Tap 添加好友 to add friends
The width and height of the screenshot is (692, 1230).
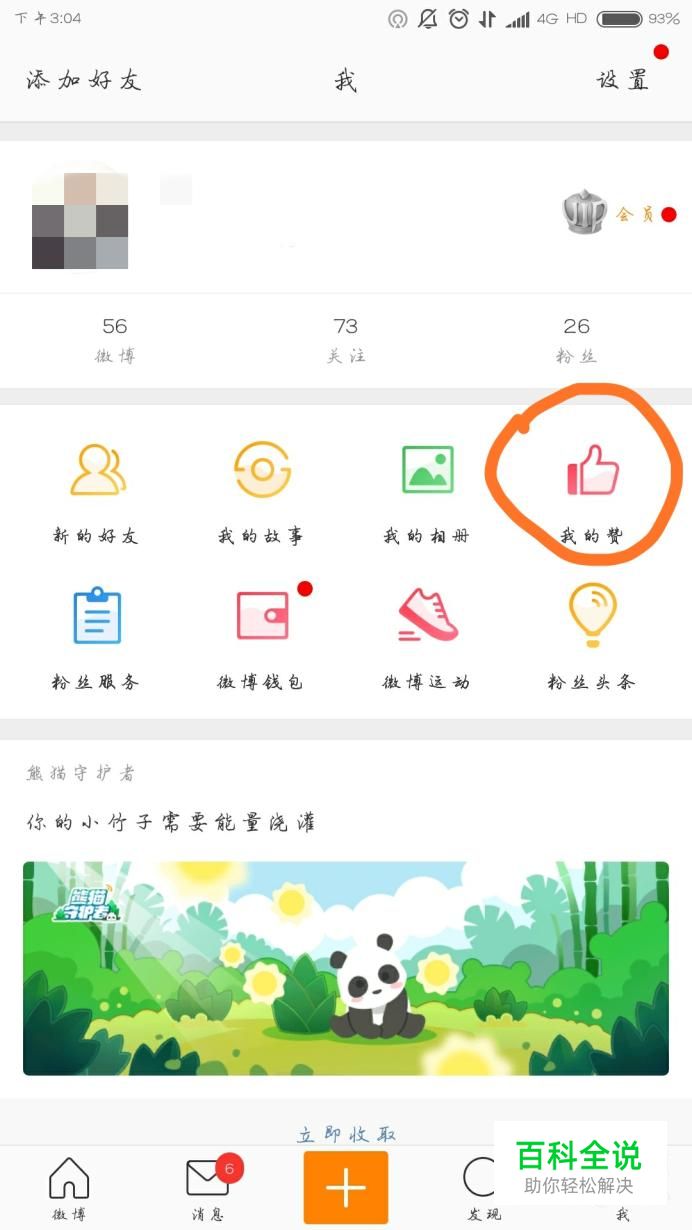[84, 81]
